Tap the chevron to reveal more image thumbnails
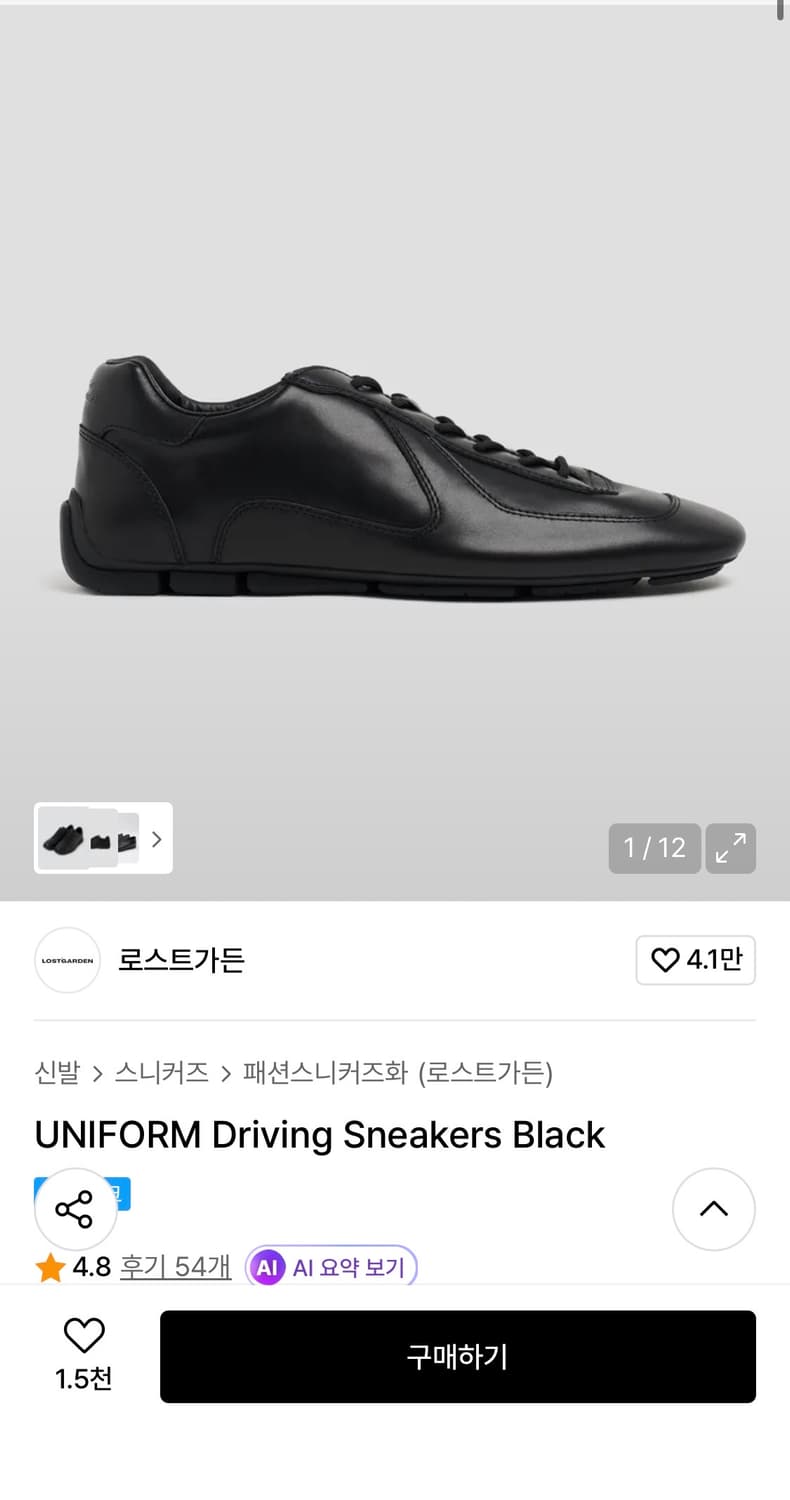The image size is (790, 1500). (156, 840)
